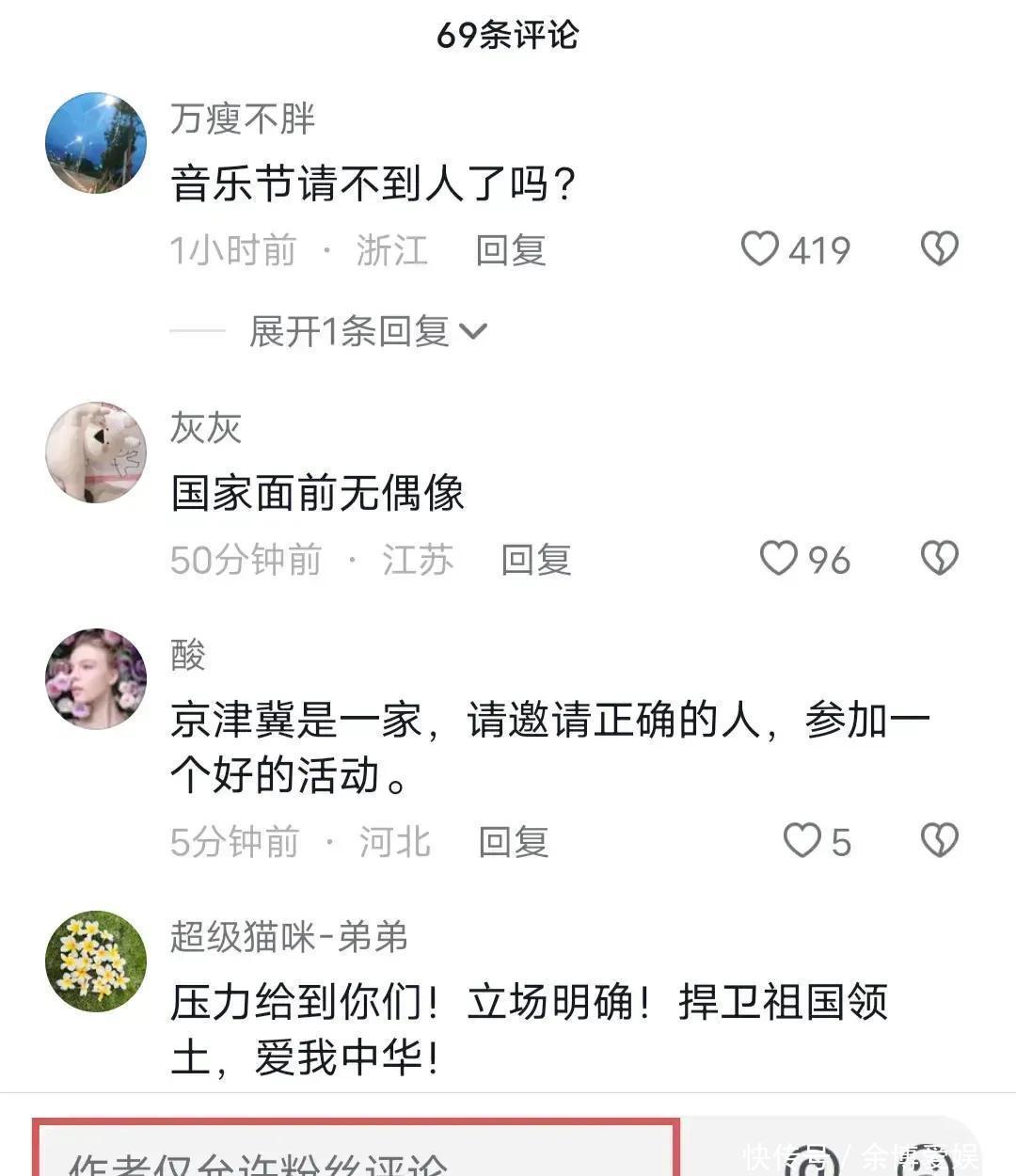Reply to 万瘦不胖's comment
Image resolution: width=1016 pixels, height=1176 pixels.
(x=511, y=250)
